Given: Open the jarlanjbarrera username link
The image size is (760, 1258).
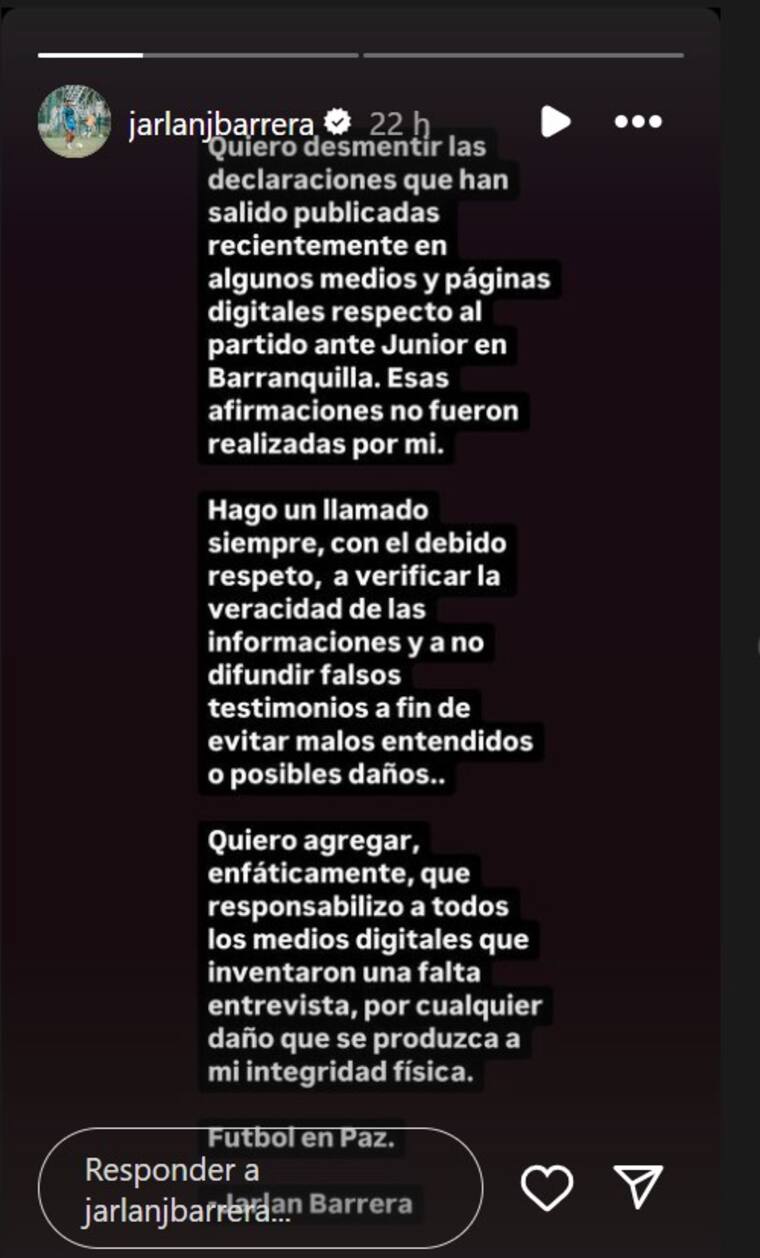Looking at the screenshot, I should 221,123.
